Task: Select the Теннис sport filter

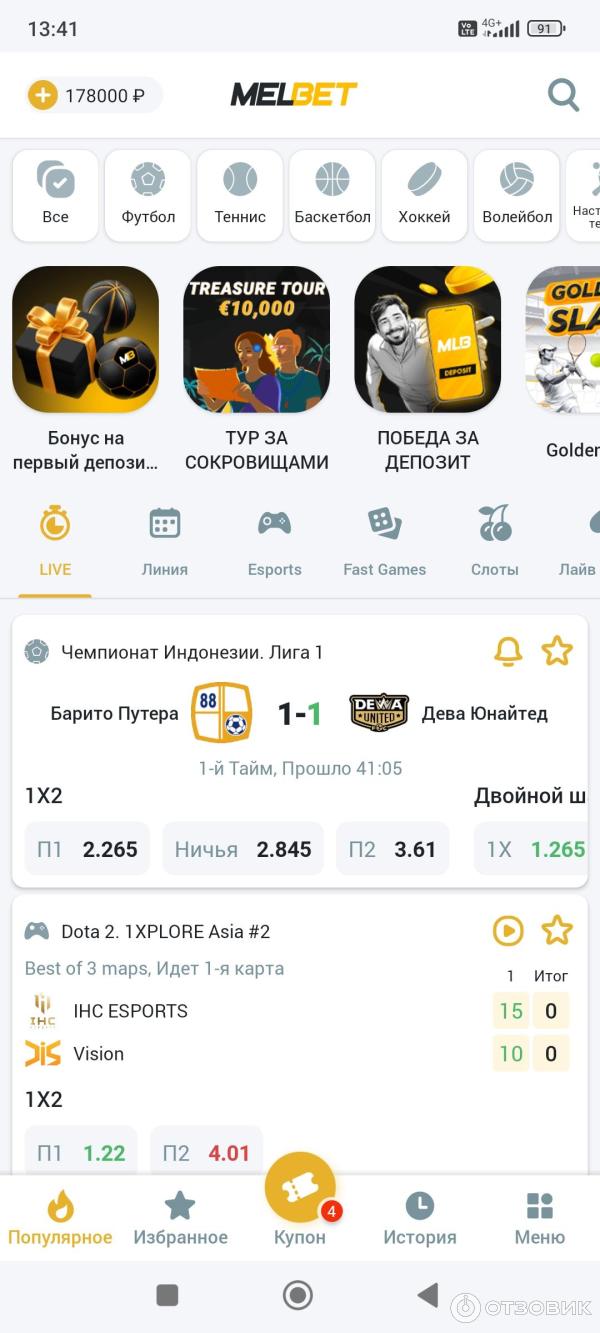Action: tap(240, 195)
